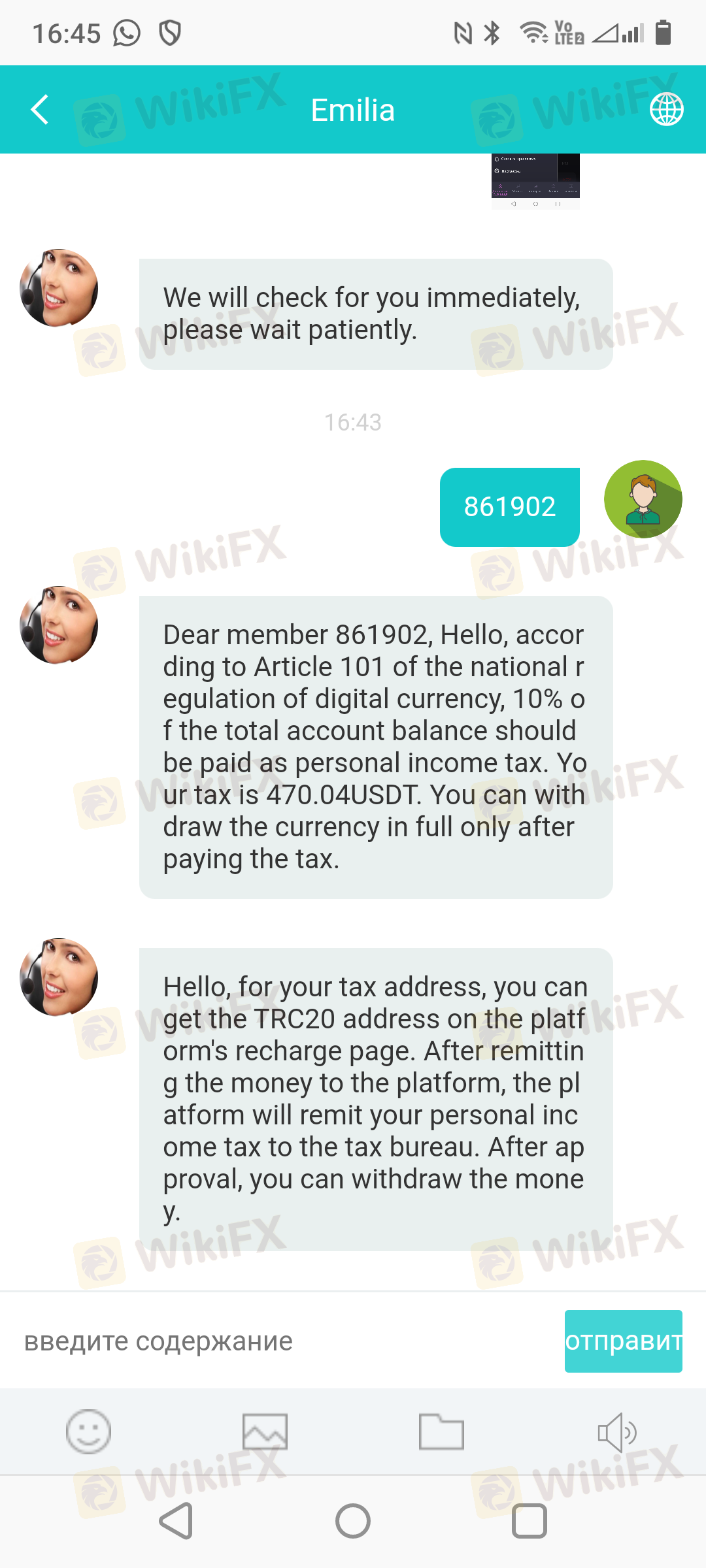Tap the отправить send button

tap(624, 1341)
